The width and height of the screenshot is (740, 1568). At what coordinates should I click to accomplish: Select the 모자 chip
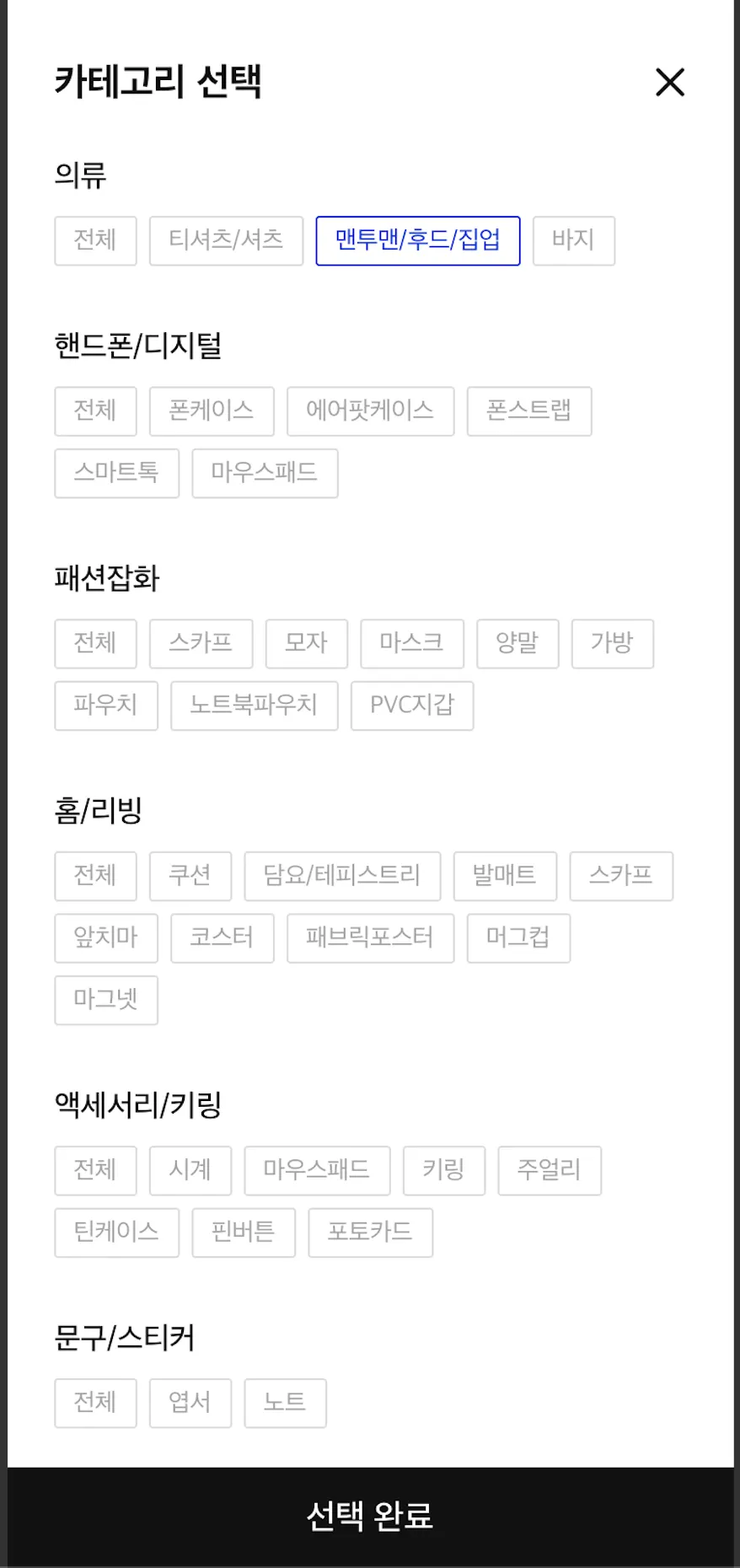(306, 644)
